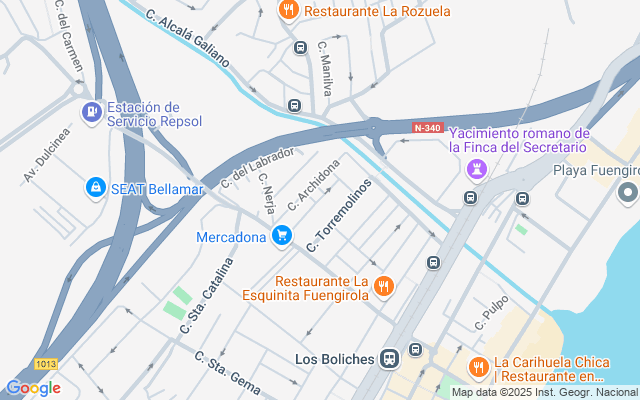Select Restaurante La Esquinita Fuengirola pin

[383, 288]
